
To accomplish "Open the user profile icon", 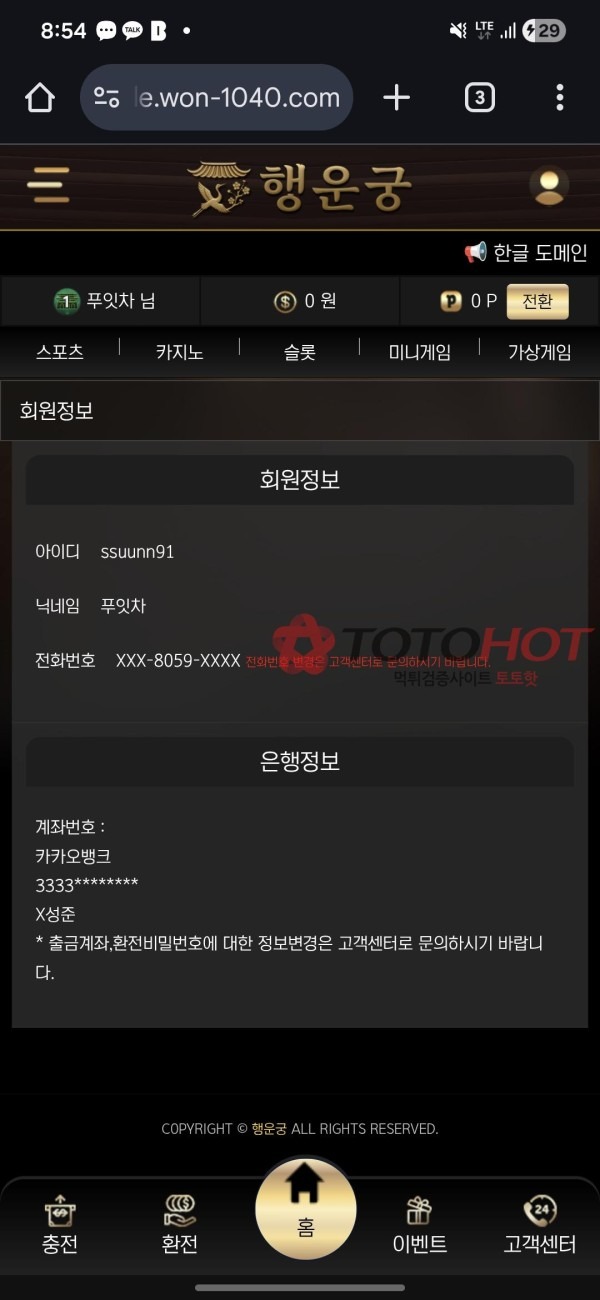I will 549,186.
